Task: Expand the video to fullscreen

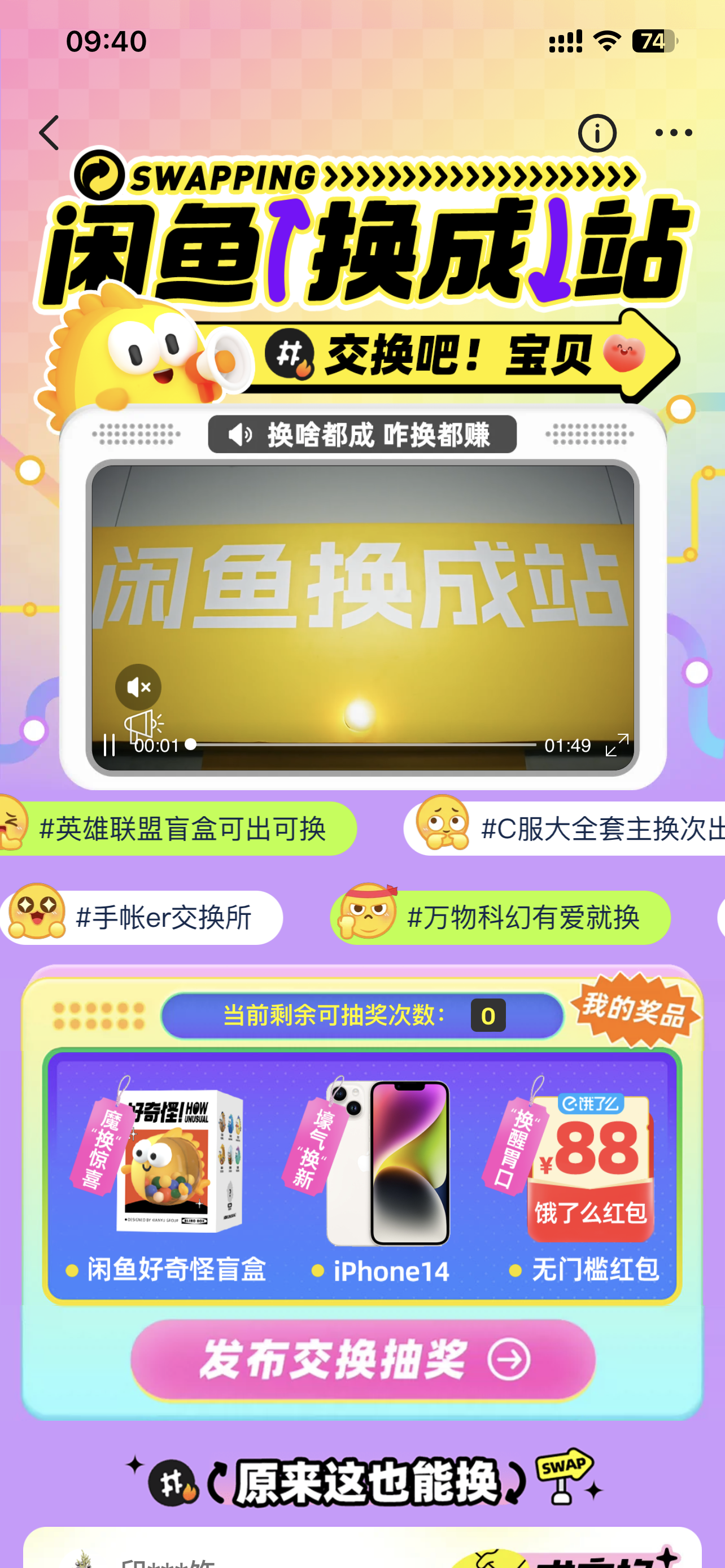Action: pos(617,744)
